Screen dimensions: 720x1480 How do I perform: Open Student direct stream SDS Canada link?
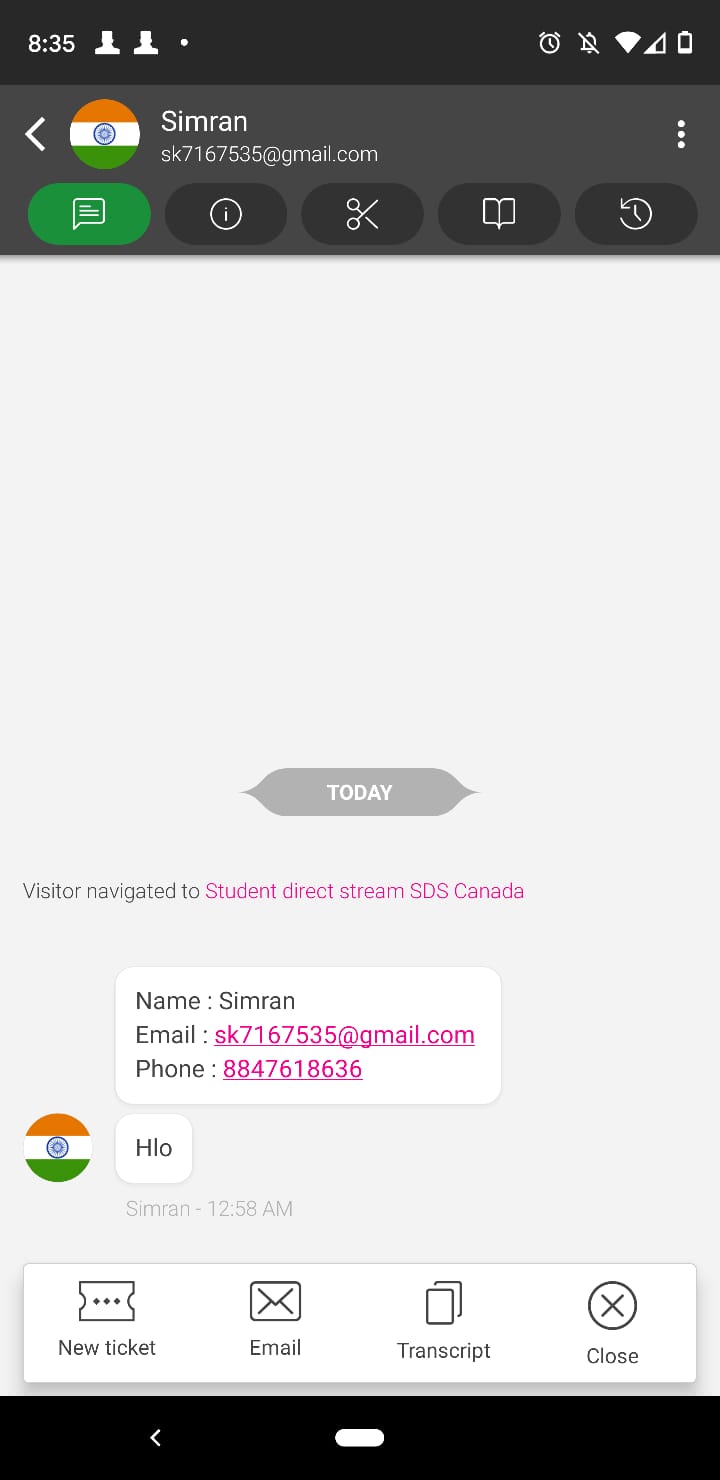pyautogui.click(x=364, y=891)
